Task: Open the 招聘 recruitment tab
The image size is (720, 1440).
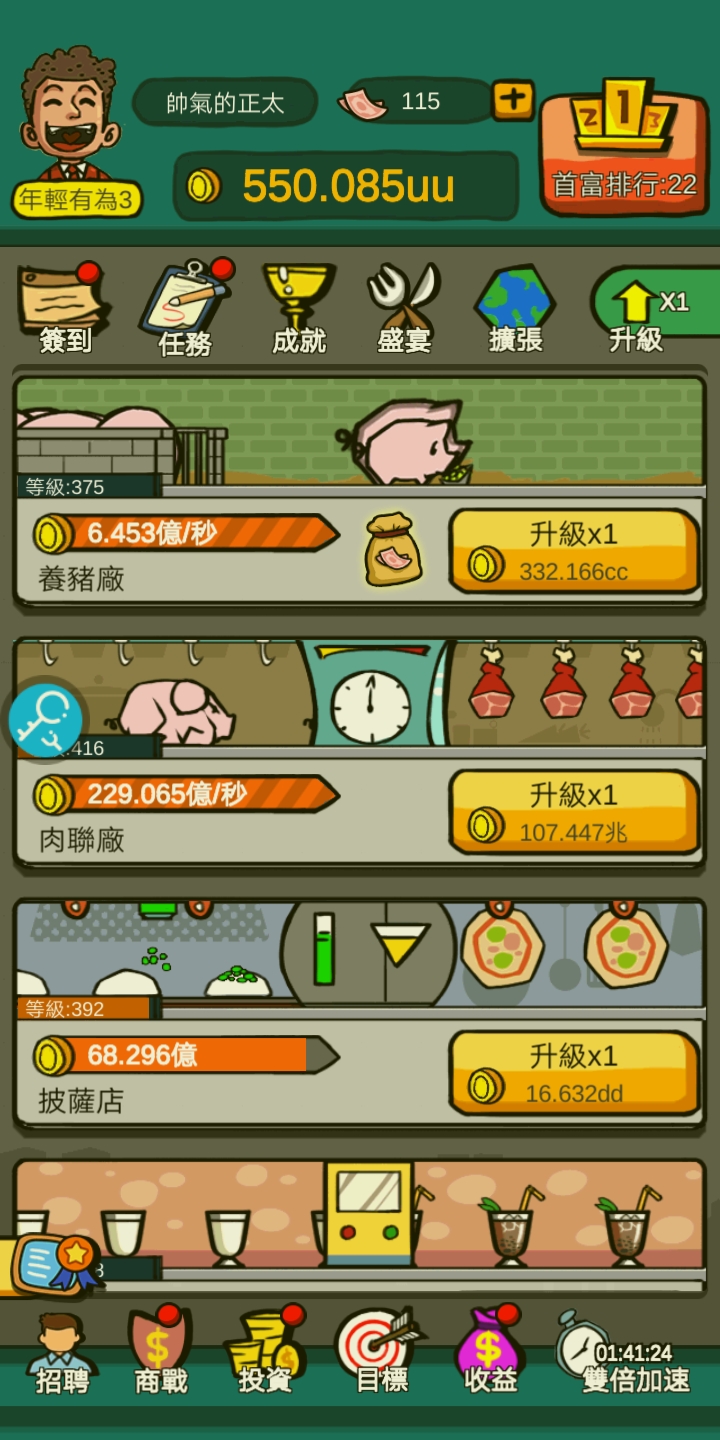Action: click(62, 1354)
